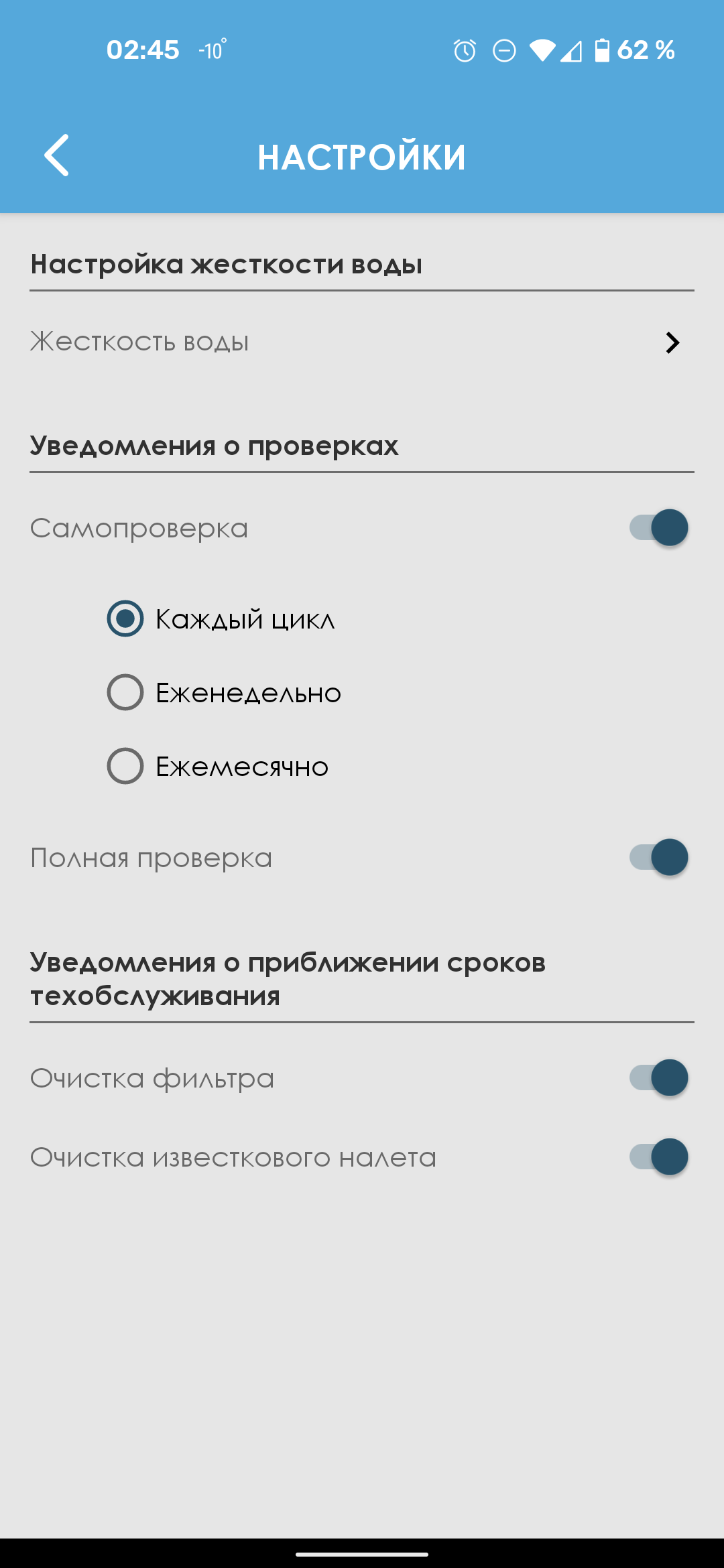
Task: Choose the Еженедельно option
Action: click(125, 692)
